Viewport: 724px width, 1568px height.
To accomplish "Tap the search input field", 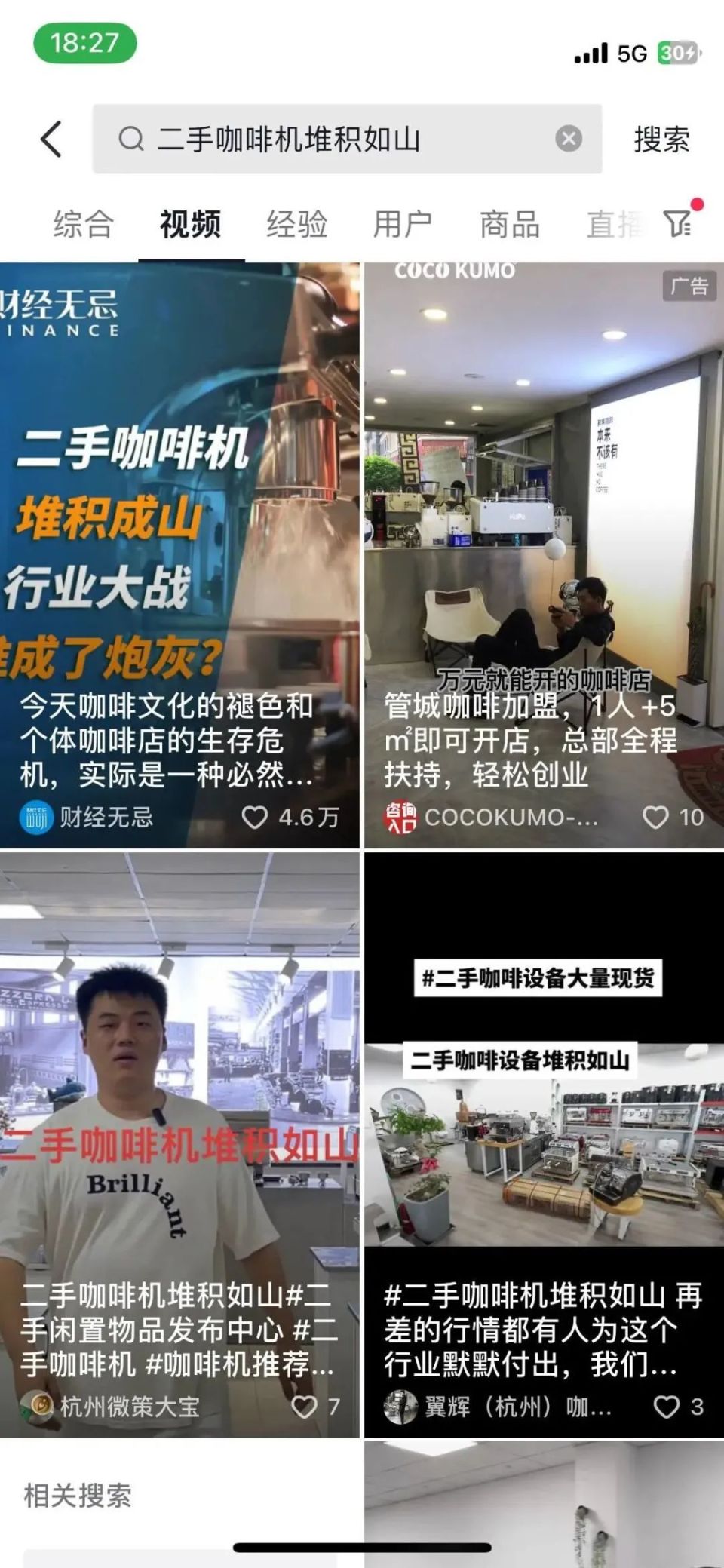I will (339, 138).
